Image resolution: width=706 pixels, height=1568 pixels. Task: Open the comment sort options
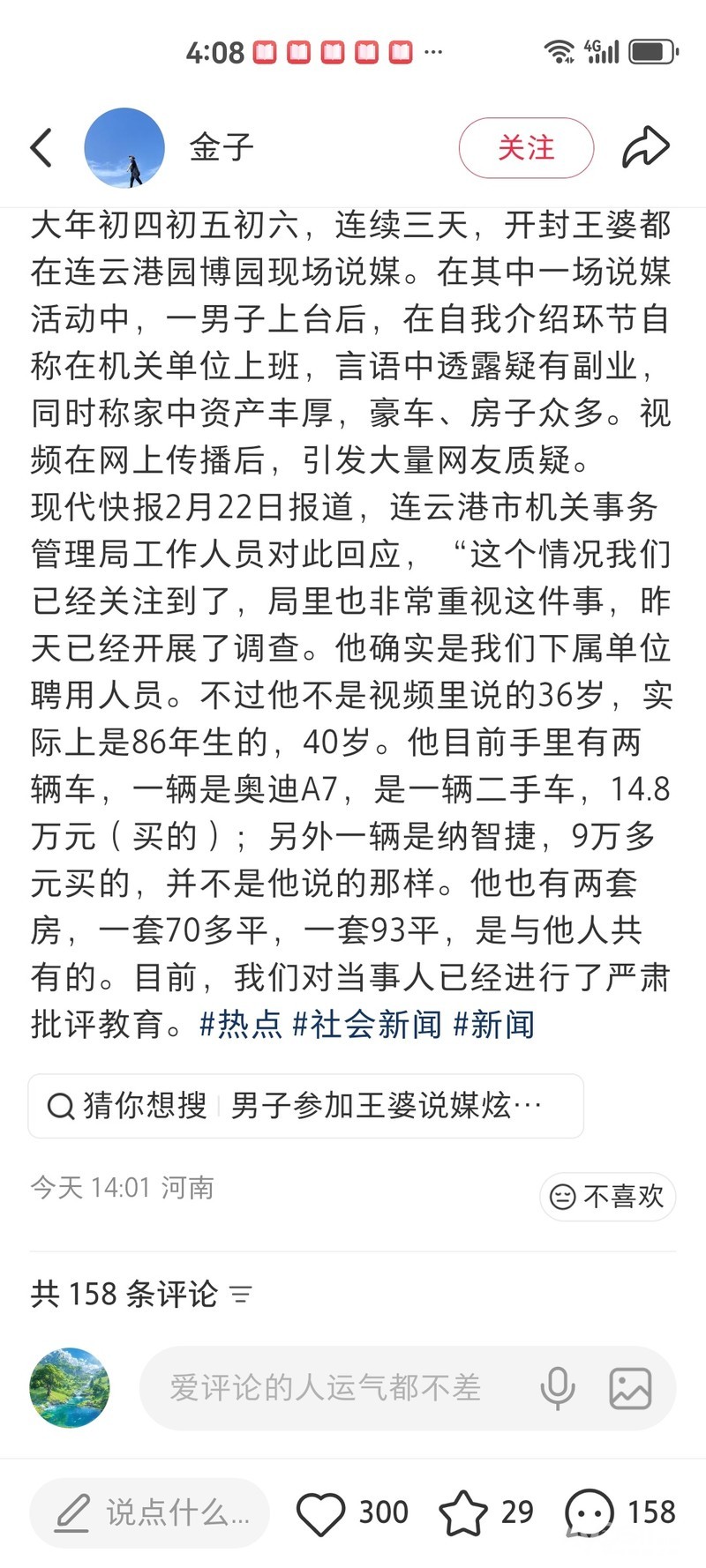pos(241,1294)
